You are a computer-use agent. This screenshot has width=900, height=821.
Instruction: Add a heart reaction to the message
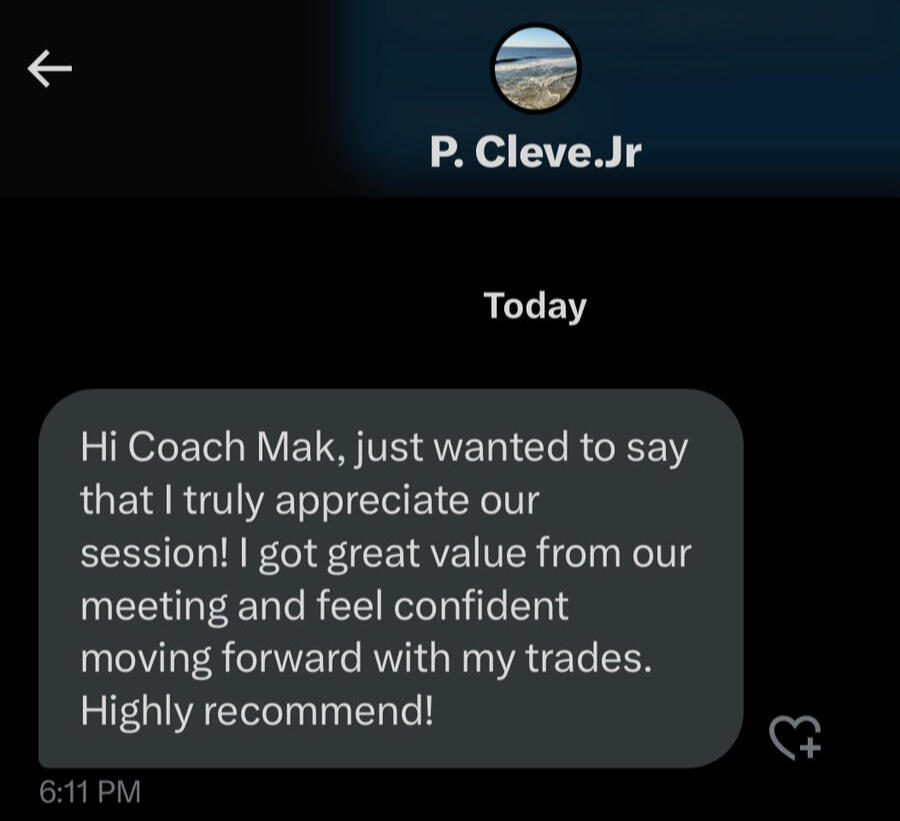(x=794, y=737)
